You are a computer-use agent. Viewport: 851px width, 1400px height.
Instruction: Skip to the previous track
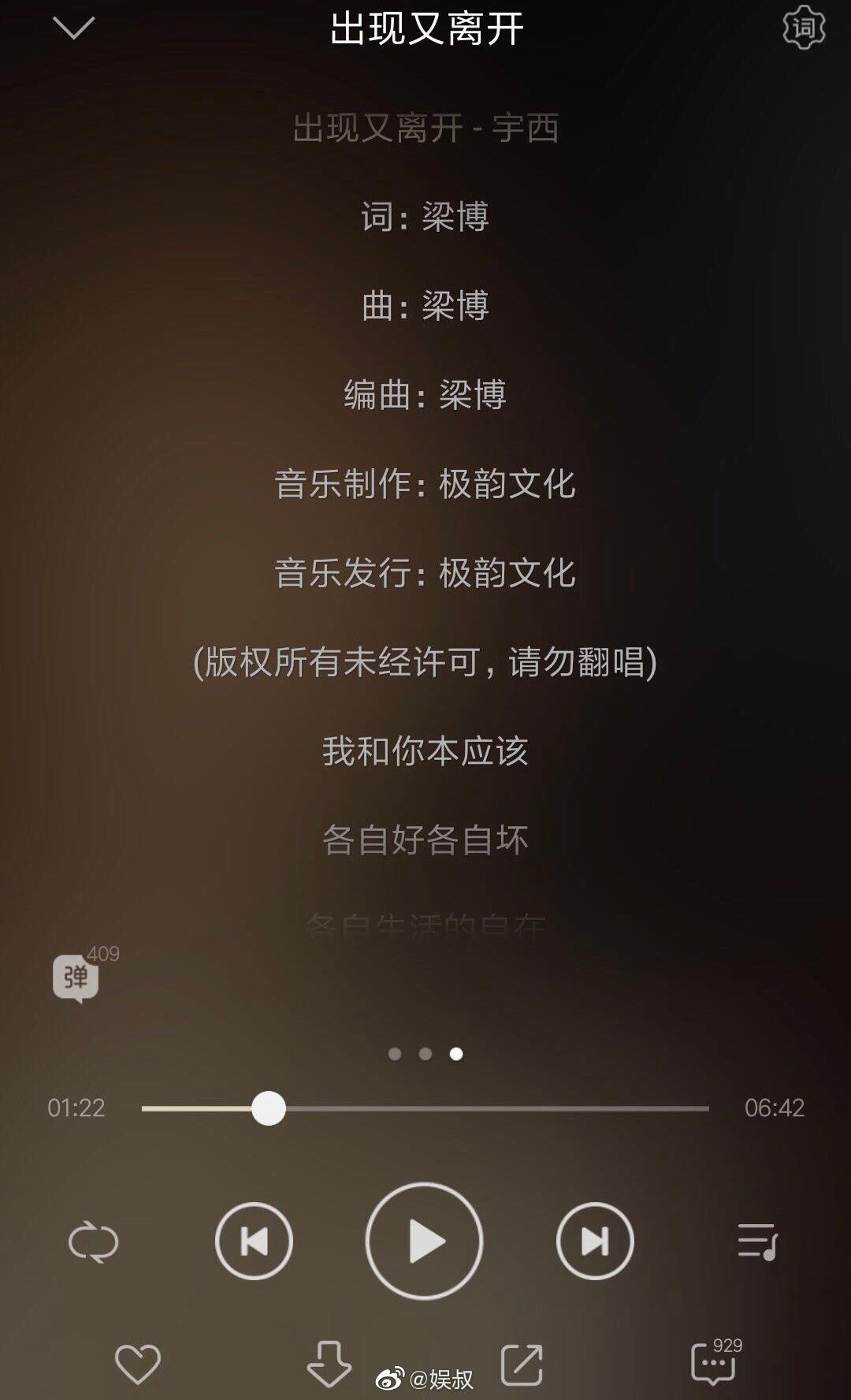[x=254, y=1242]
